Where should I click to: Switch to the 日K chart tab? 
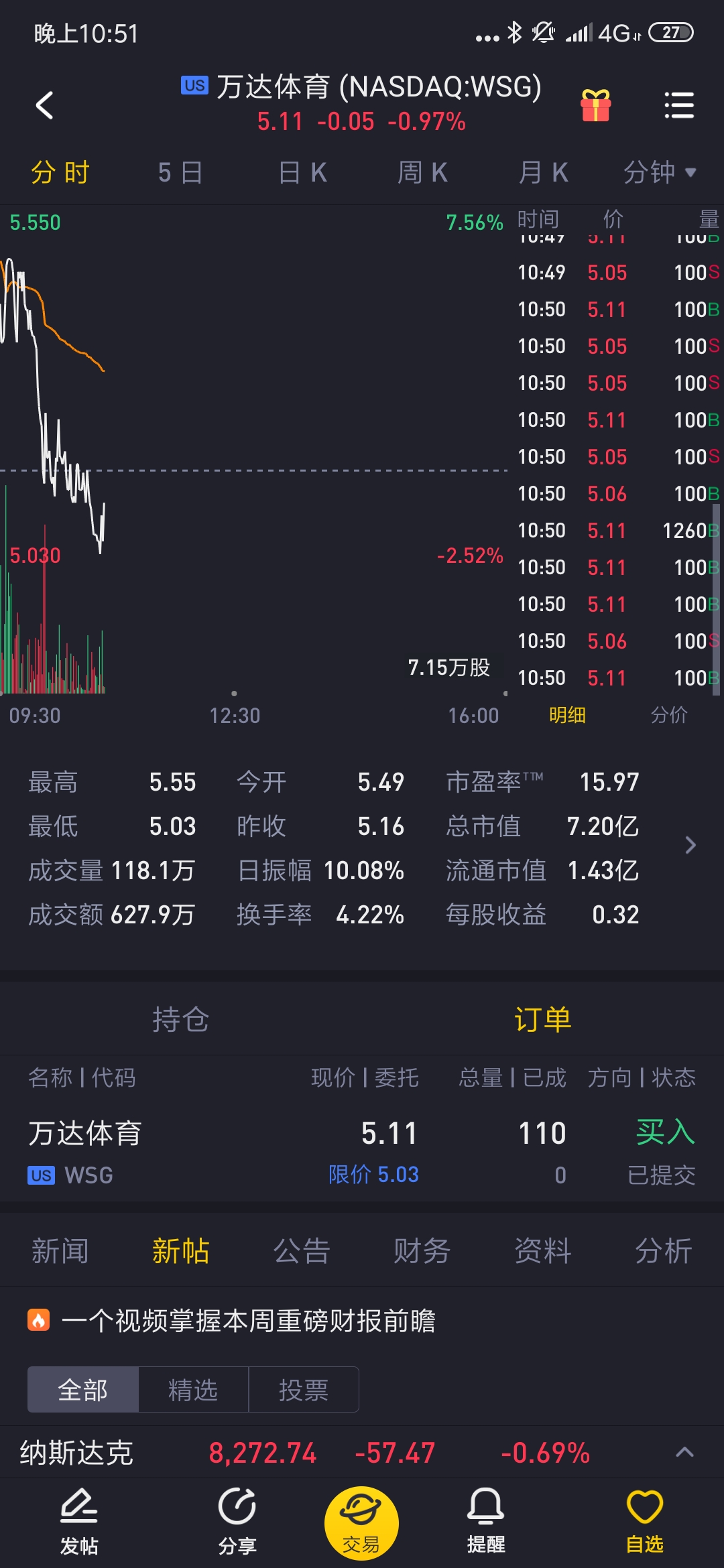point(302,173)
